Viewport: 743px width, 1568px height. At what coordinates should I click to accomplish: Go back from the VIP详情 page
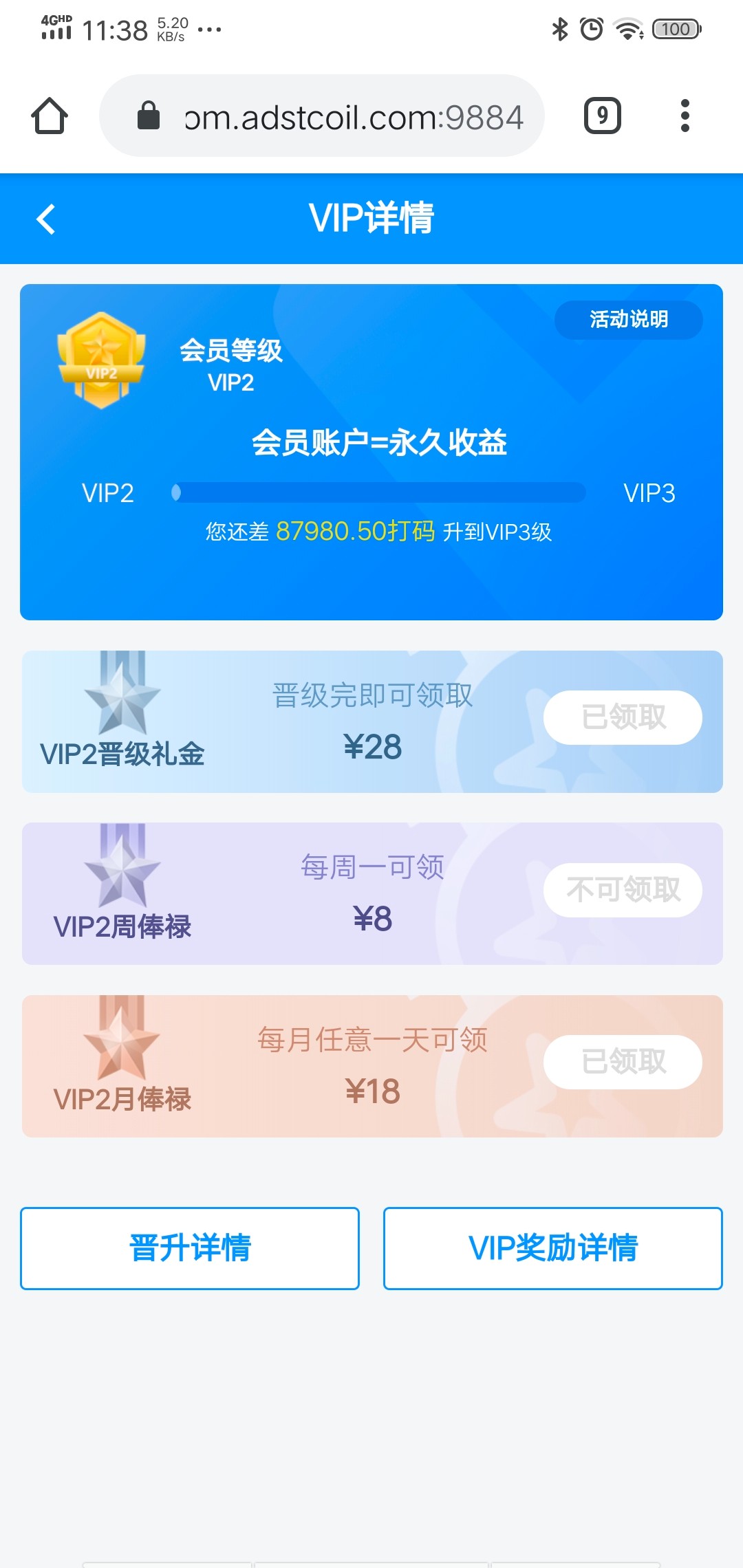pyautogui.click(x=46, y=219)
